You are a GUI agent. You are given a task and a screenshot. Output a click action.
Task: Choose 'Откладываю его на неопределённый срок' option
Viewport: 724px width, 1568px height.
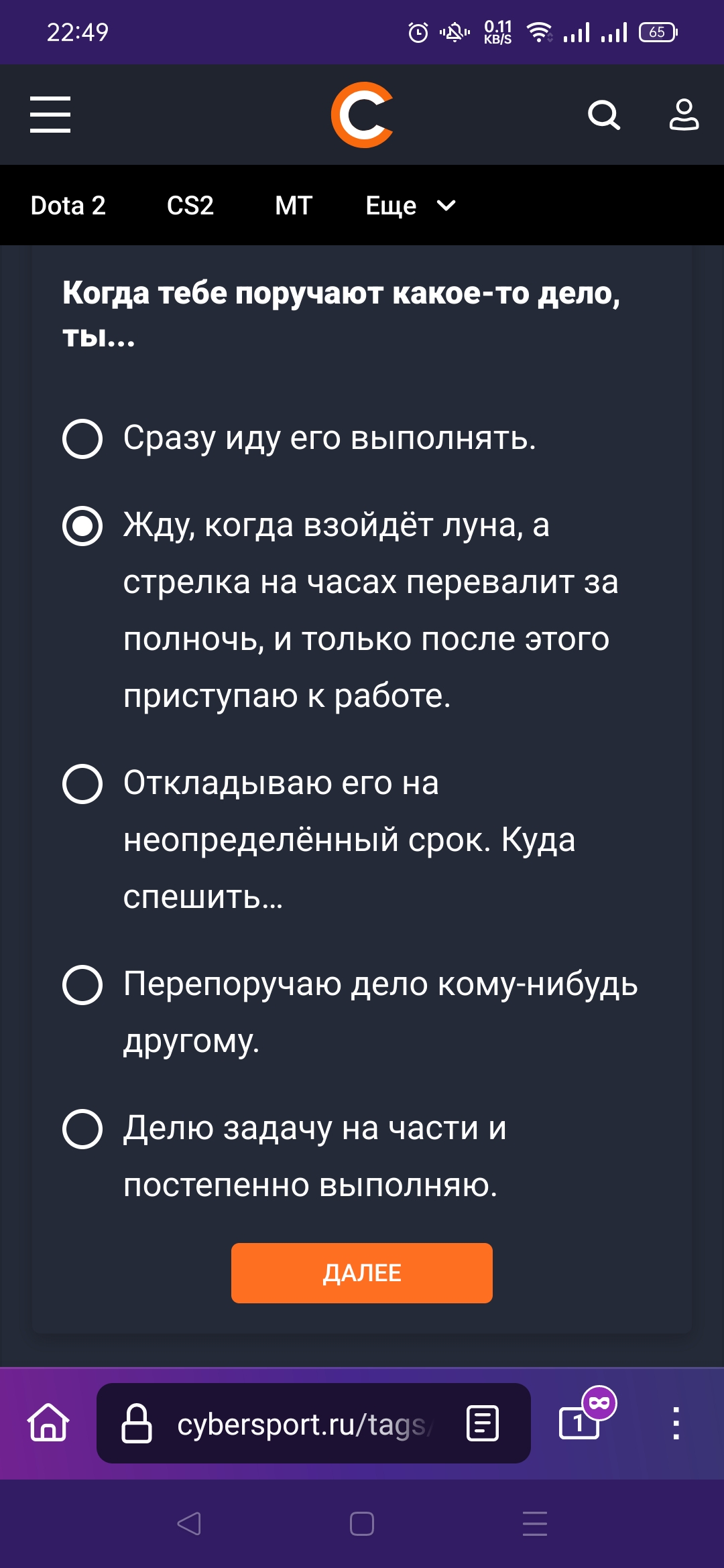click(82, 783)
